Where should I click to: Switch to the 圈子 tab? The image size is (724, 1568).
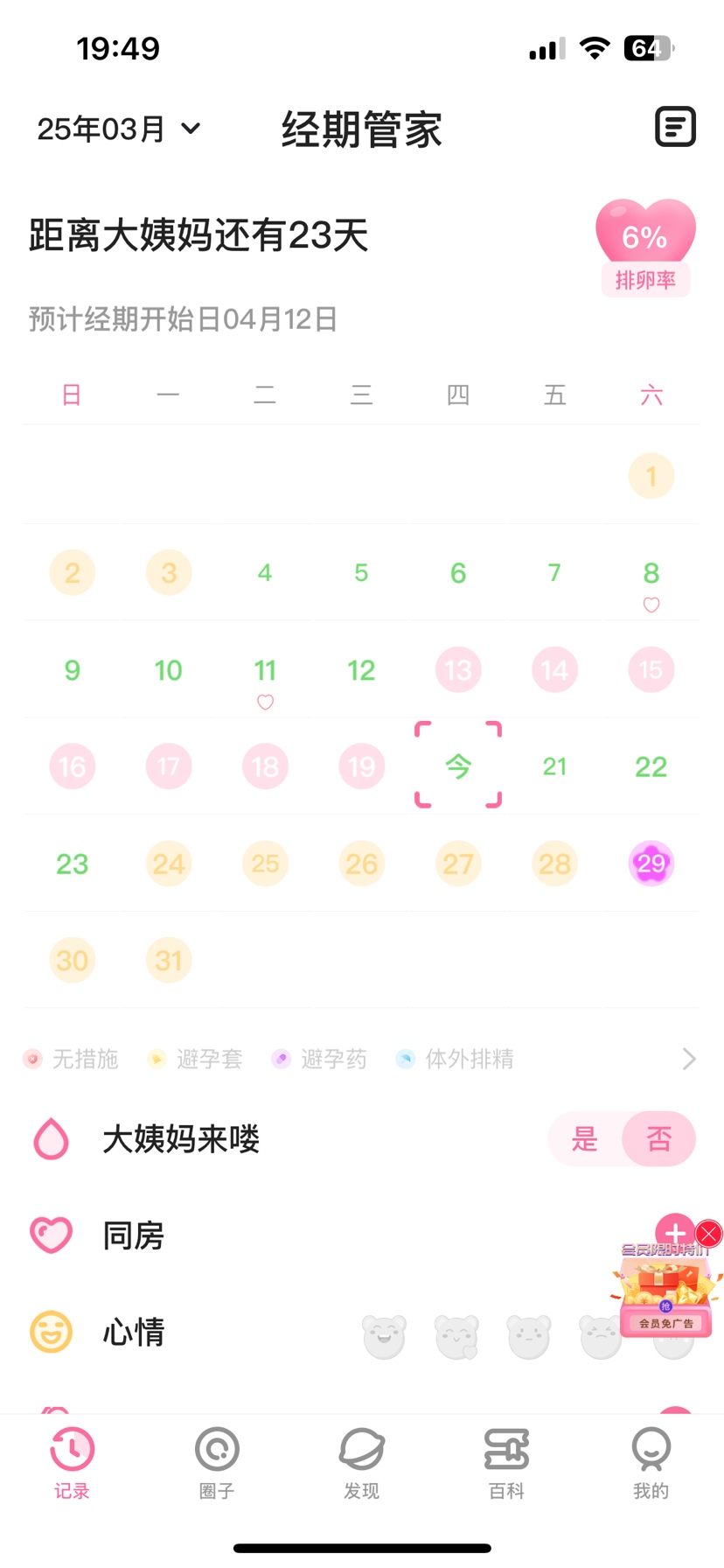point(217,1461)
